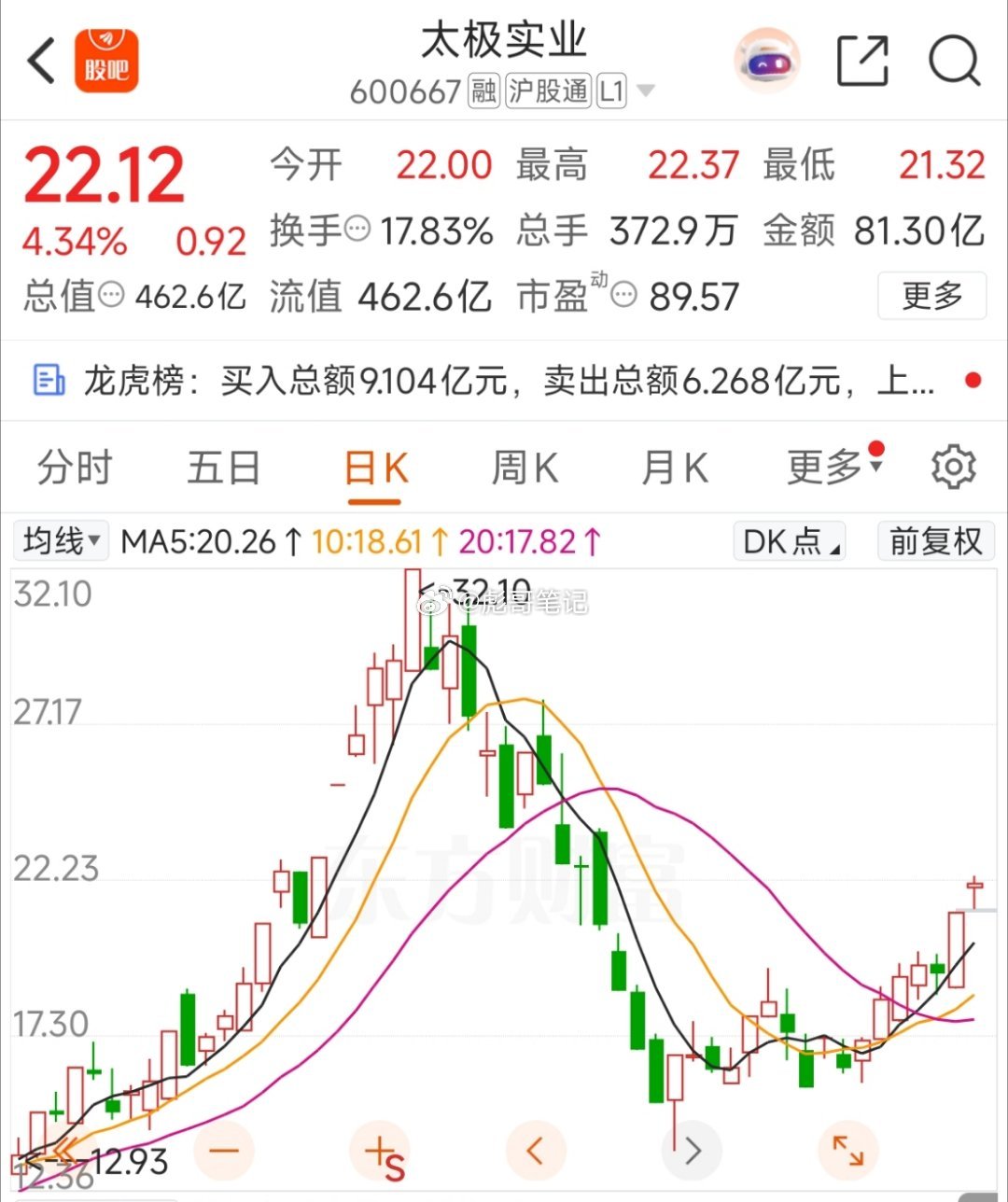Switch to the 分时 tab
Screen dimensions: 1008x1202
75,468
